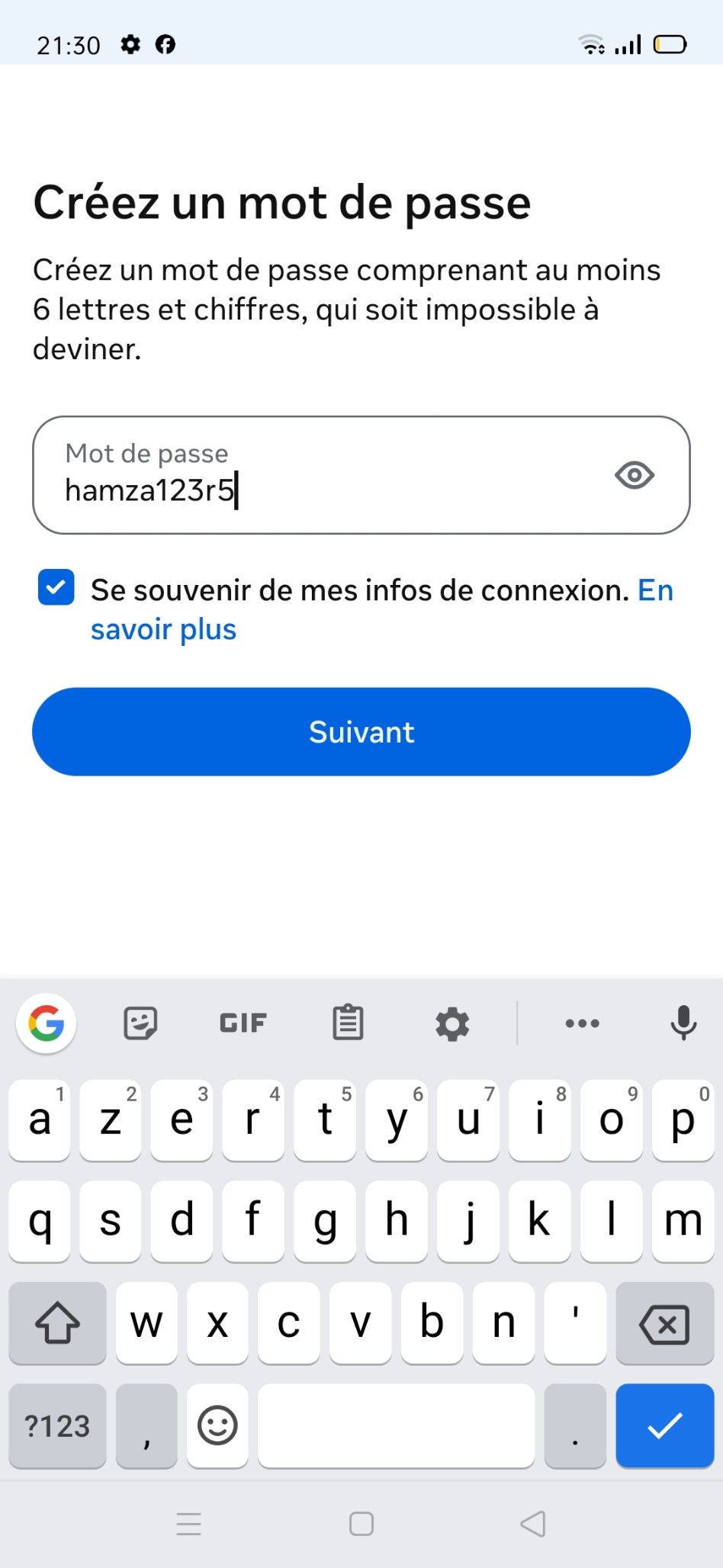The width and height of the screenshot is (723, 1568).
Task: Open the sticker panel on keyboard
Action: pyautogui.click(x=140, y=1023)
